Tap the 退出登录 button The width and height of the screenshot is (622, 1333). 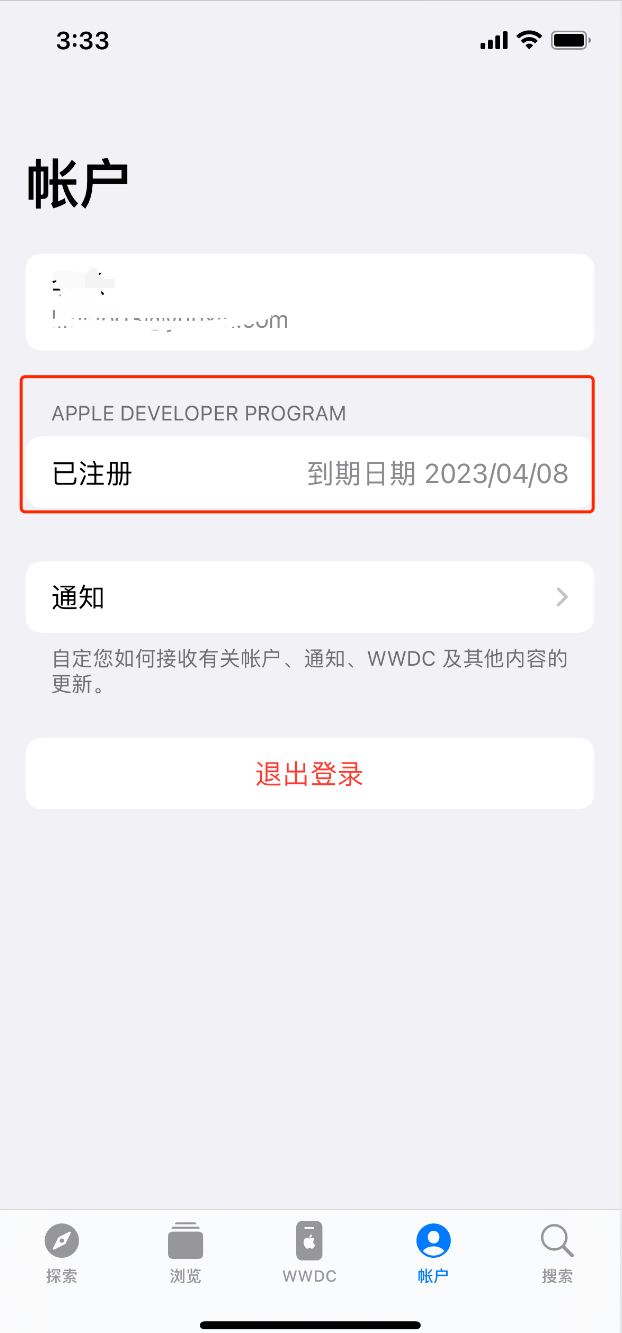pos(310,774)
